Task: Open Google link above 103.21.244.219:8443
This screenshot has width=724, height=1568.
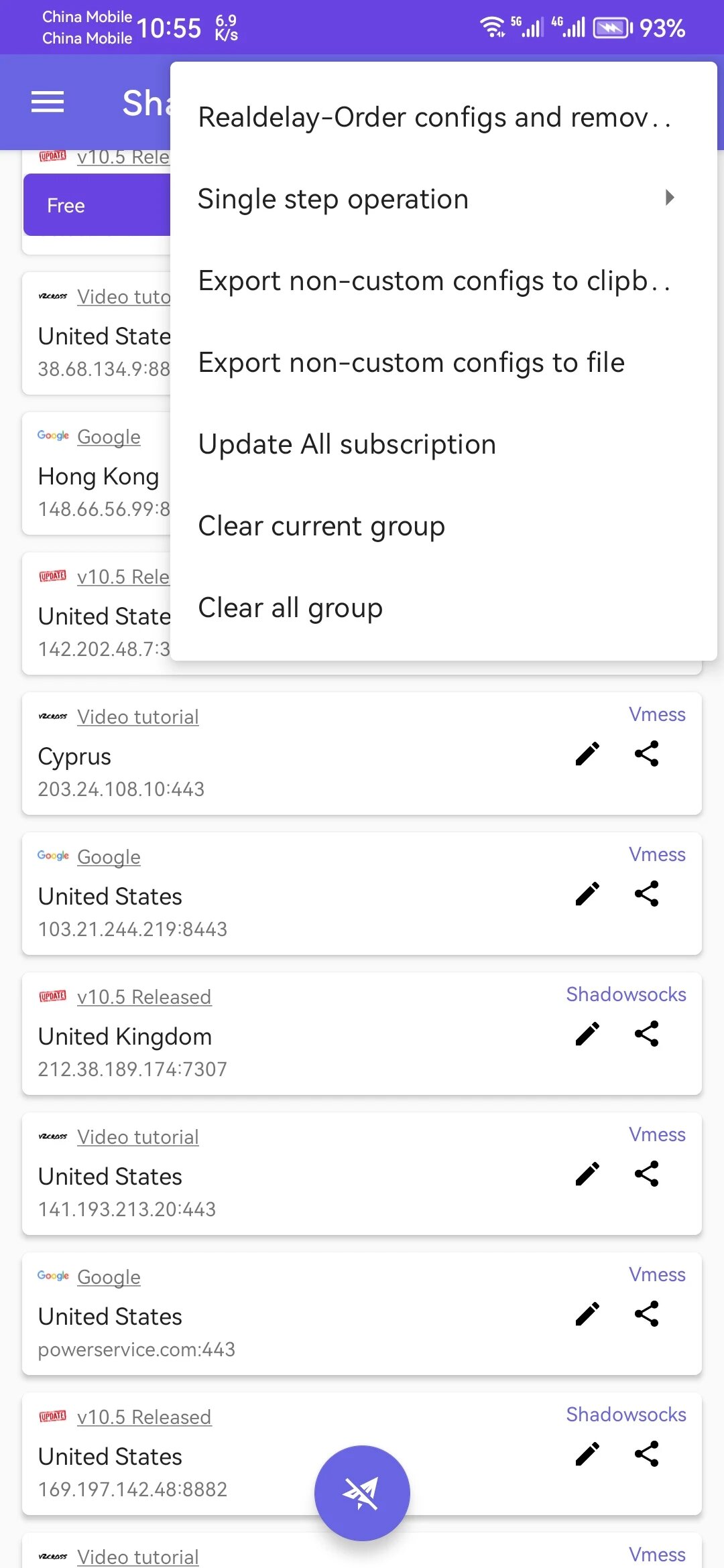Action: tap(109, 857)
